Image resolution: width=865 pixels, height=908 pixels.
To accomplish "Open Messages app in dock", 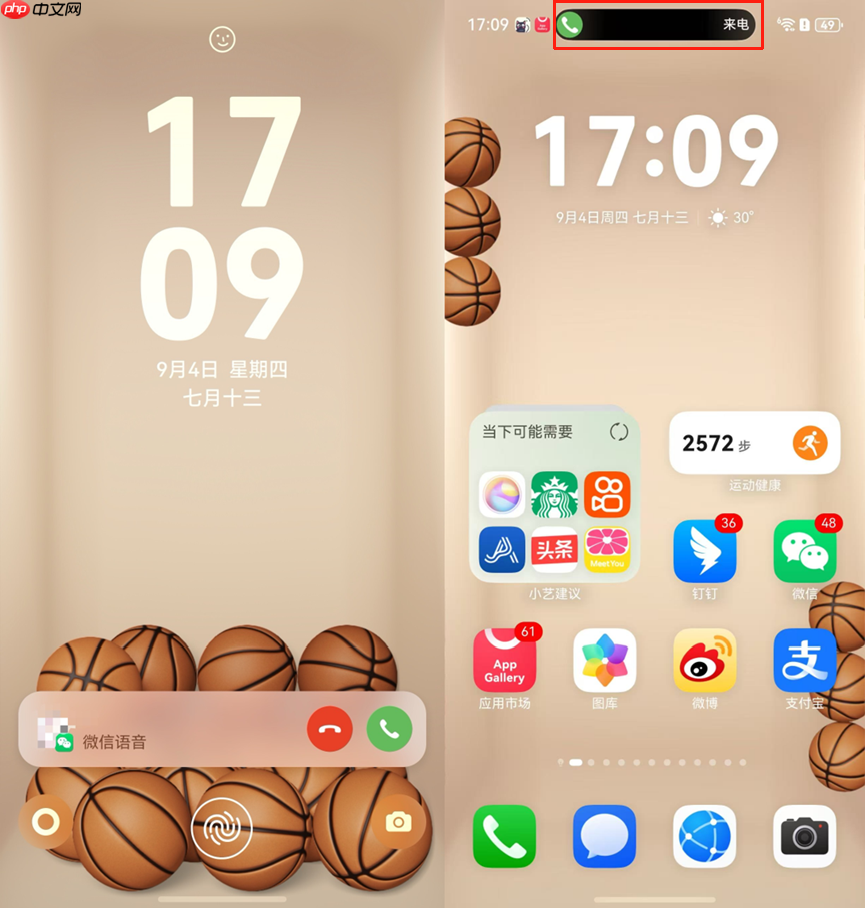I will [604, 836].
